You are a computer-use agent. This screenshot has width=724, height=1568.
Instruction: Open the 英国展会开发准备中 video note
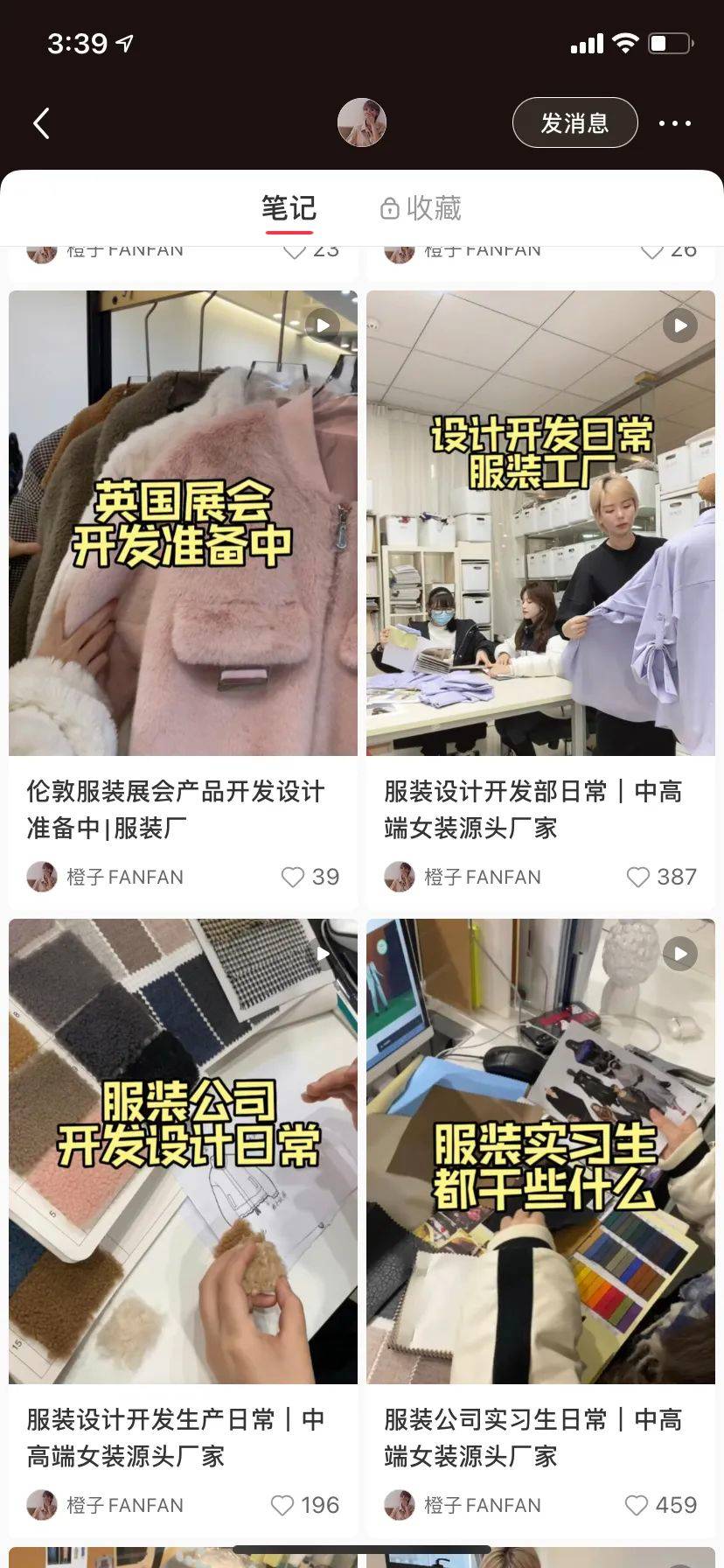[x=183, y=523]
